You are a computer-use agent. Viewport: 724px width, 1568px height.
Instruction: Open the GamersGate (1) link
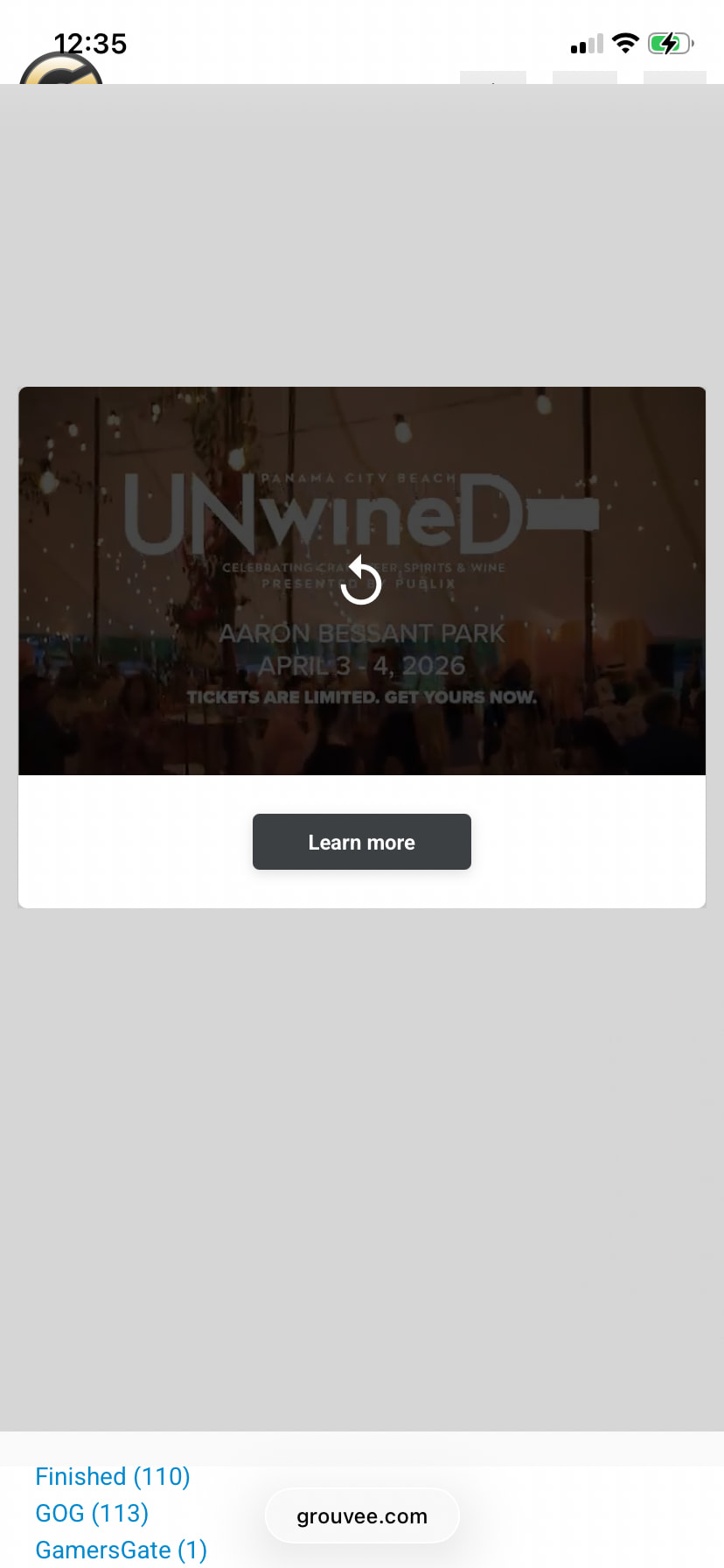121,1550
